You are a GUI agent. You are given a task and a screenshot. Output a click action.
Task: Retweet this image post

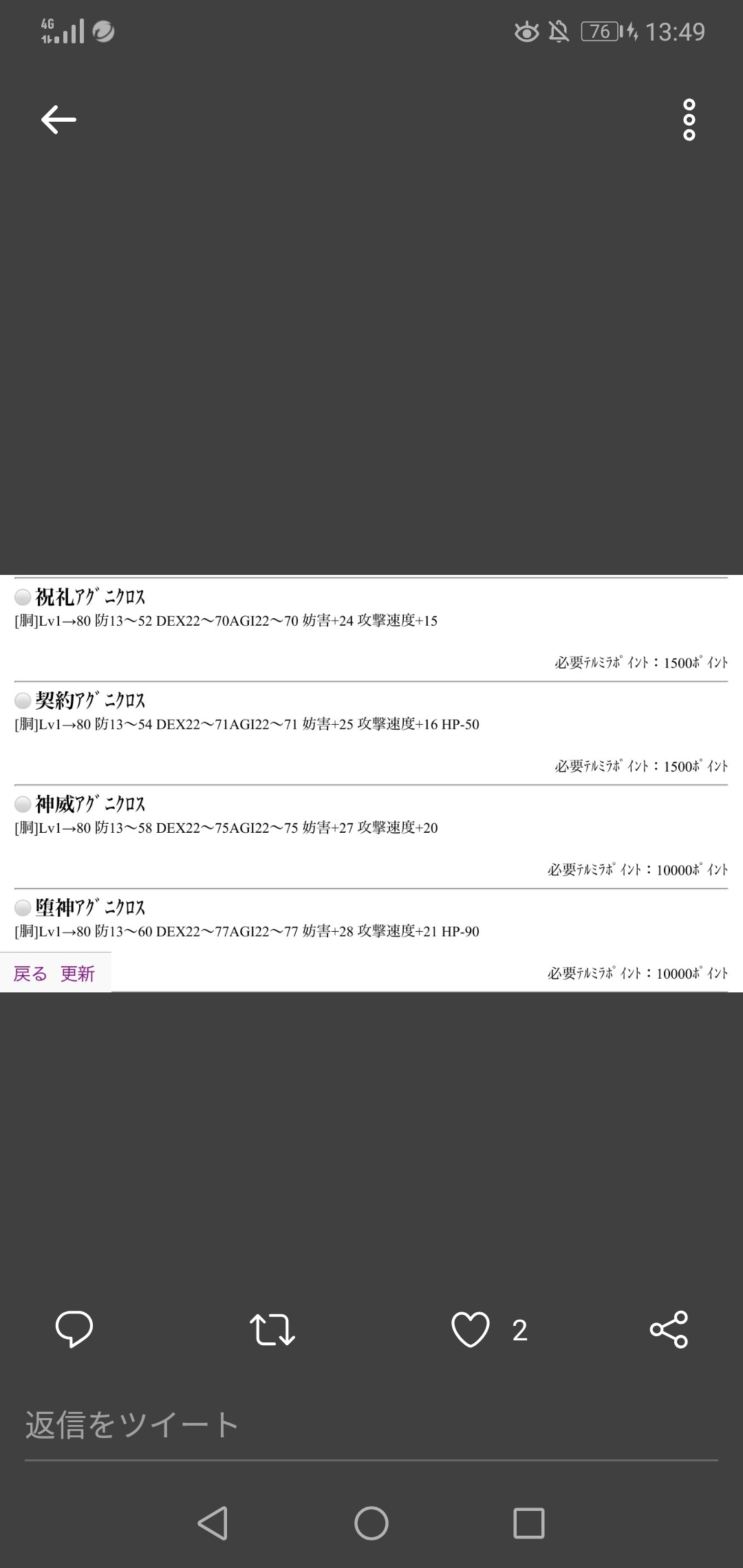point(272,1329)
